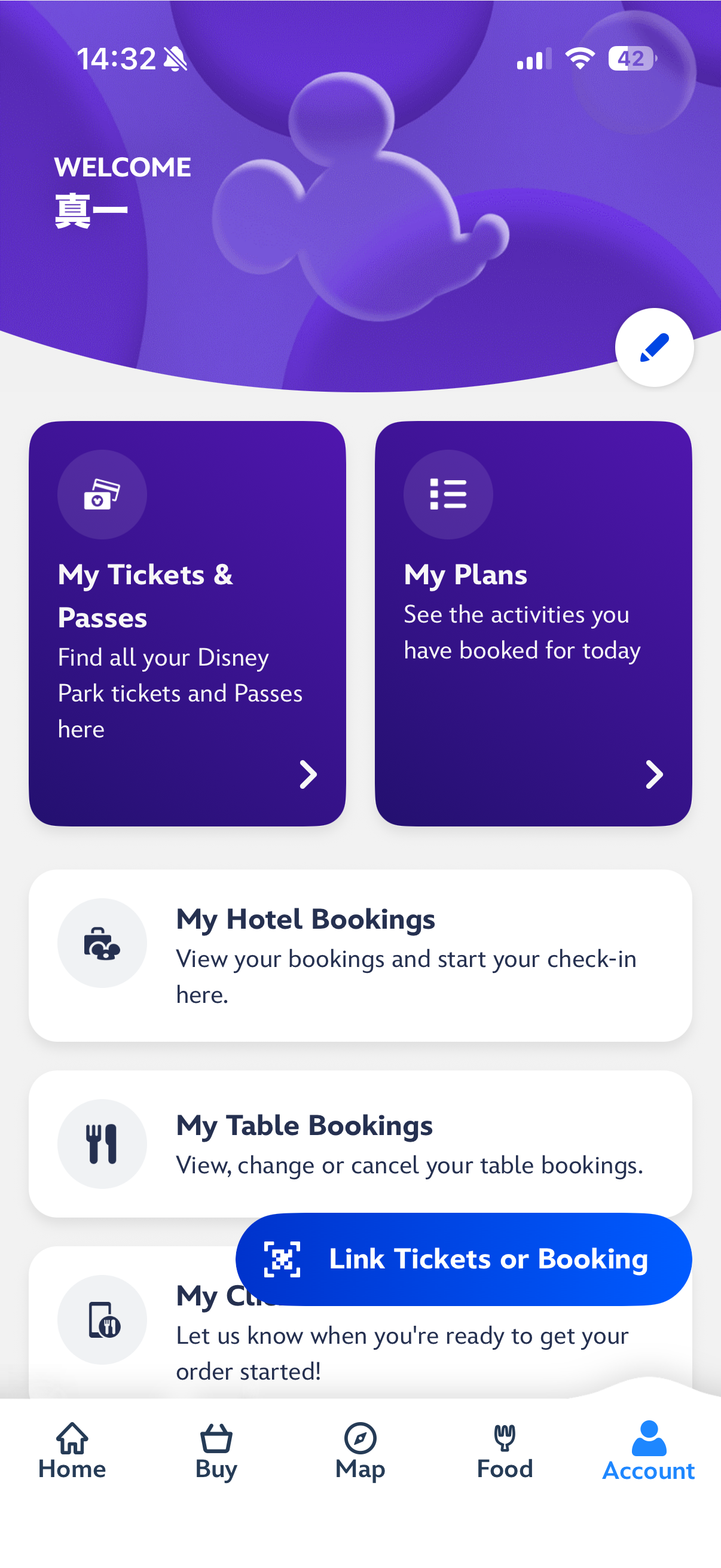Open the Map tab
721x1568 pixels.
click(360, 1452)
